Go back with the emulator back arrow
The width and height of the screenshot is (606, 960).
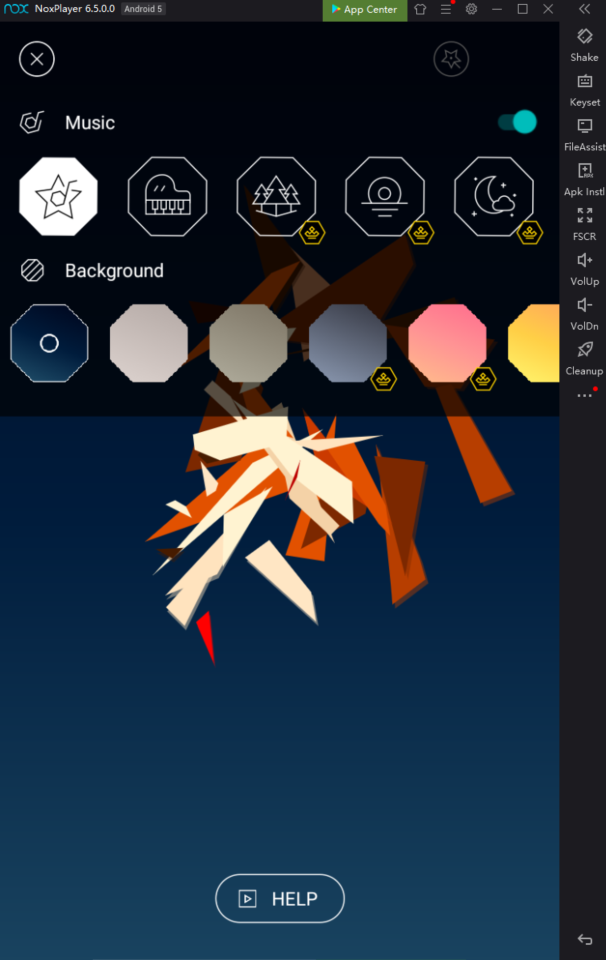pyautogui.click(x=585, y=939)
